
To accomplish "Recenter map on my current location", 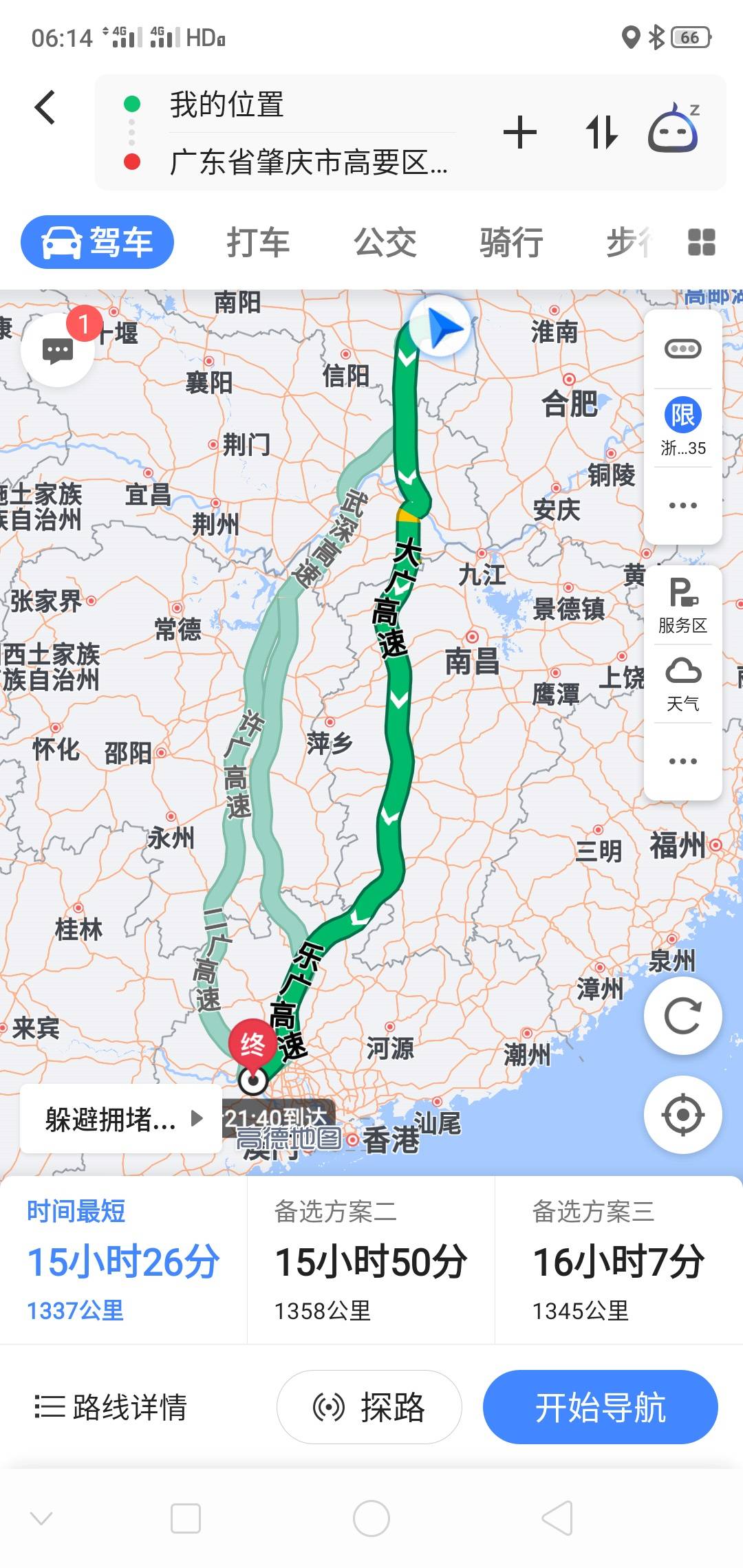I will 682,1114.
